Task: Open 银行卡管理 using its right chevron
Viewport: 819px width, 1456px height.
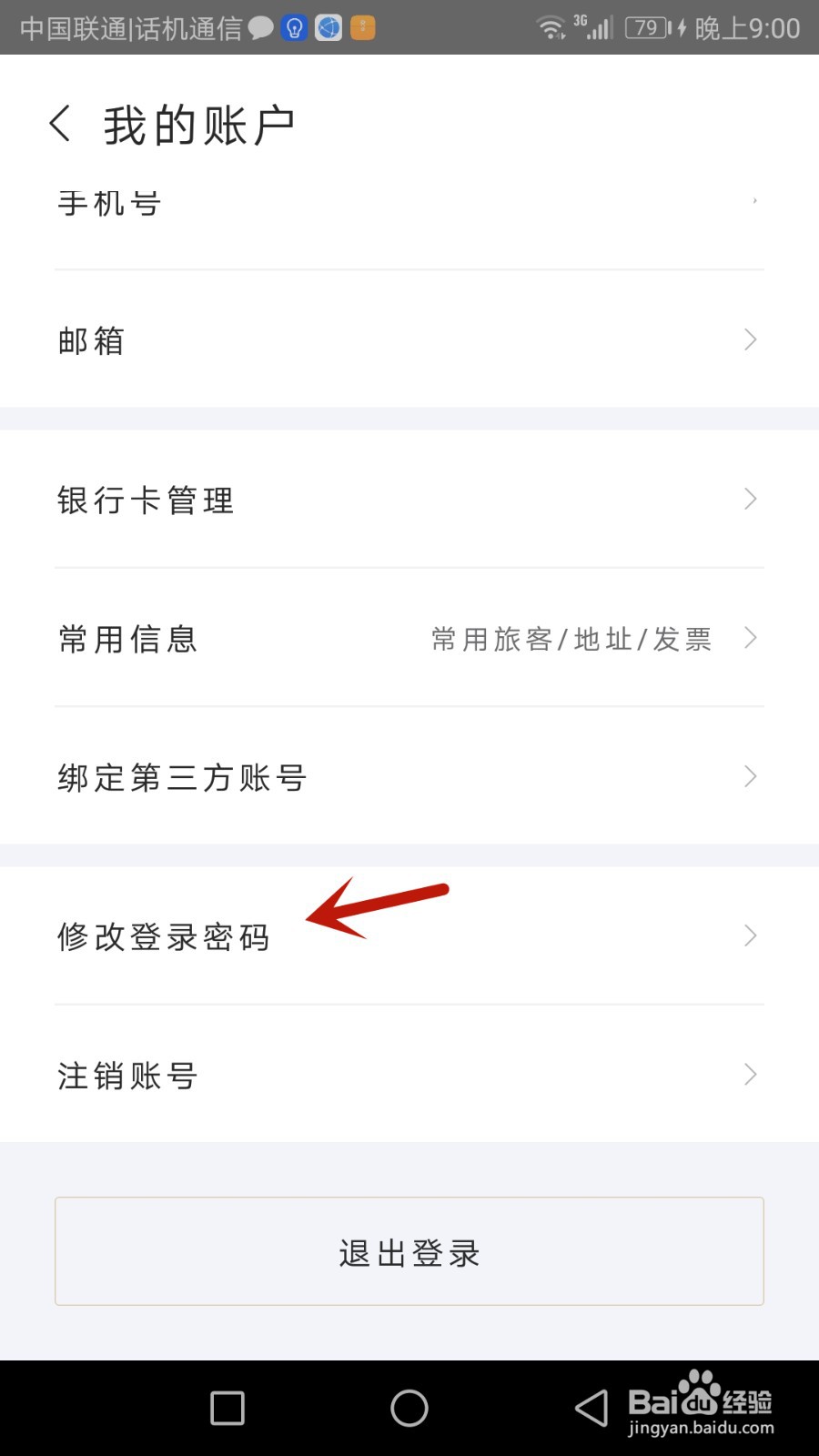Action: point(749,500)
